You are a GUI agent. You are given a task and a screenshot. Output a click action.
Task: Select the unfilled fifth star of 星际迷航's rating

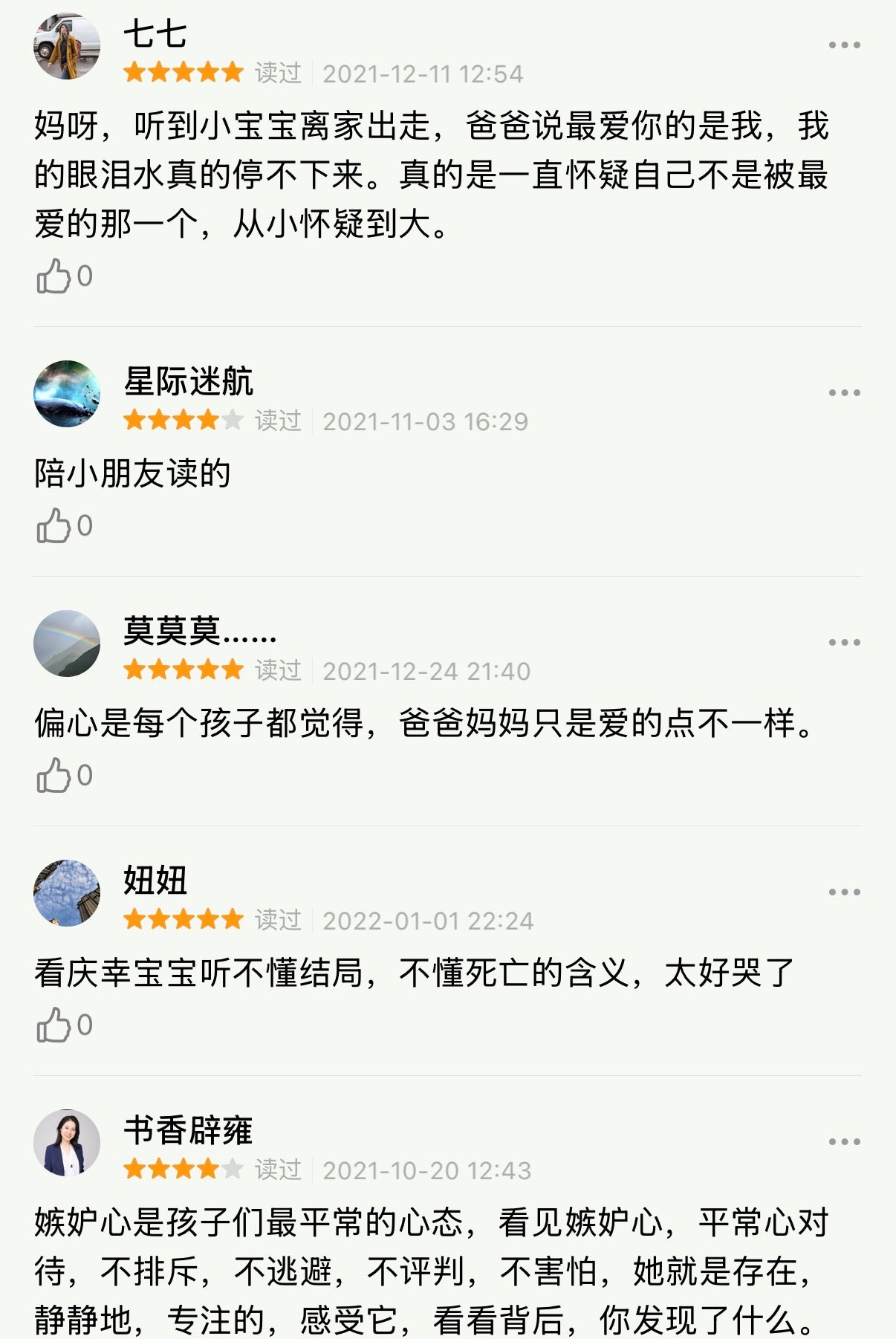(233, 421)
